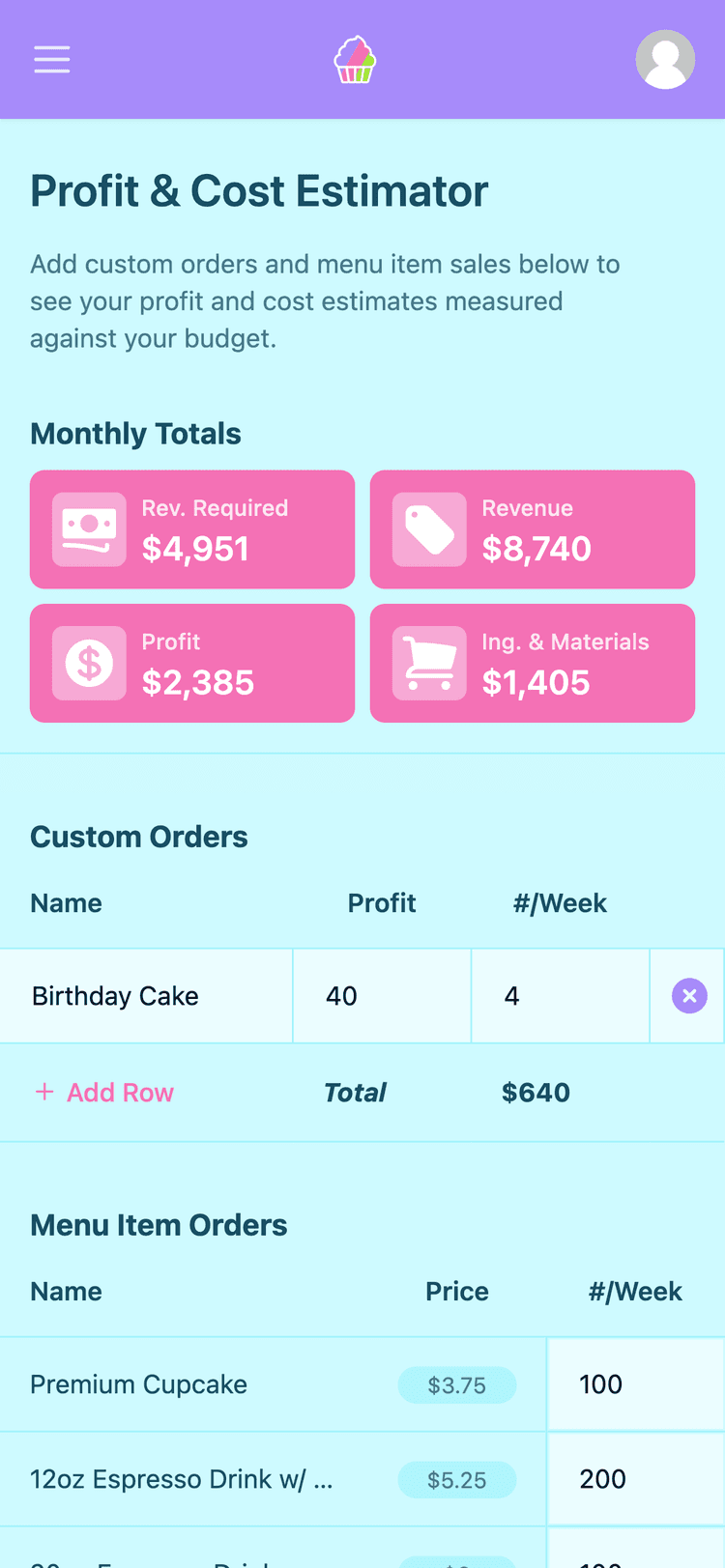The image size is (725, 1568).
Task: Click the Profit value 40 for Birthday Cake
Action: (381, 995)
